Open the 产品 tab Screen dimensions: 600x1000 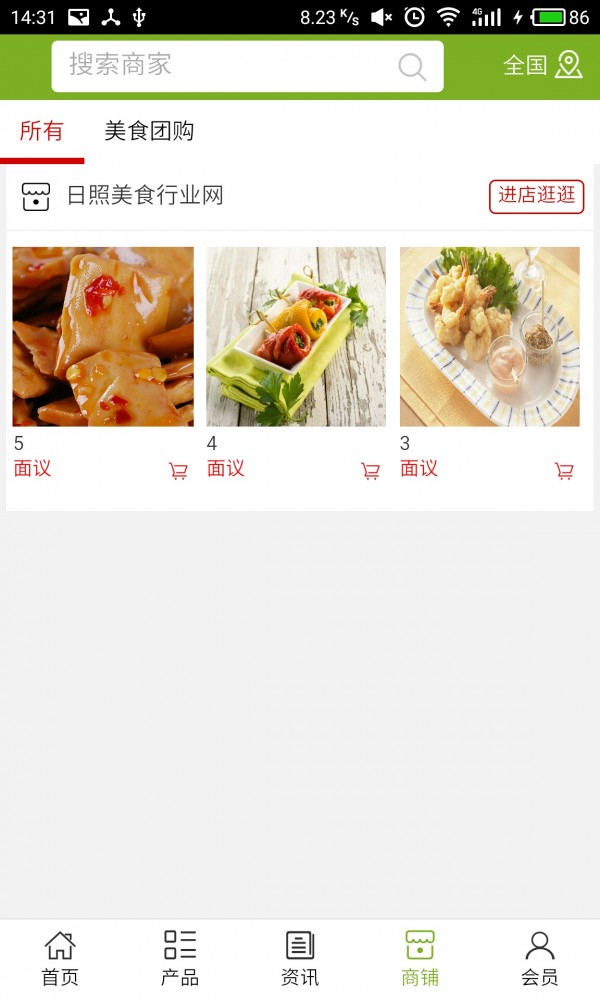180,958
